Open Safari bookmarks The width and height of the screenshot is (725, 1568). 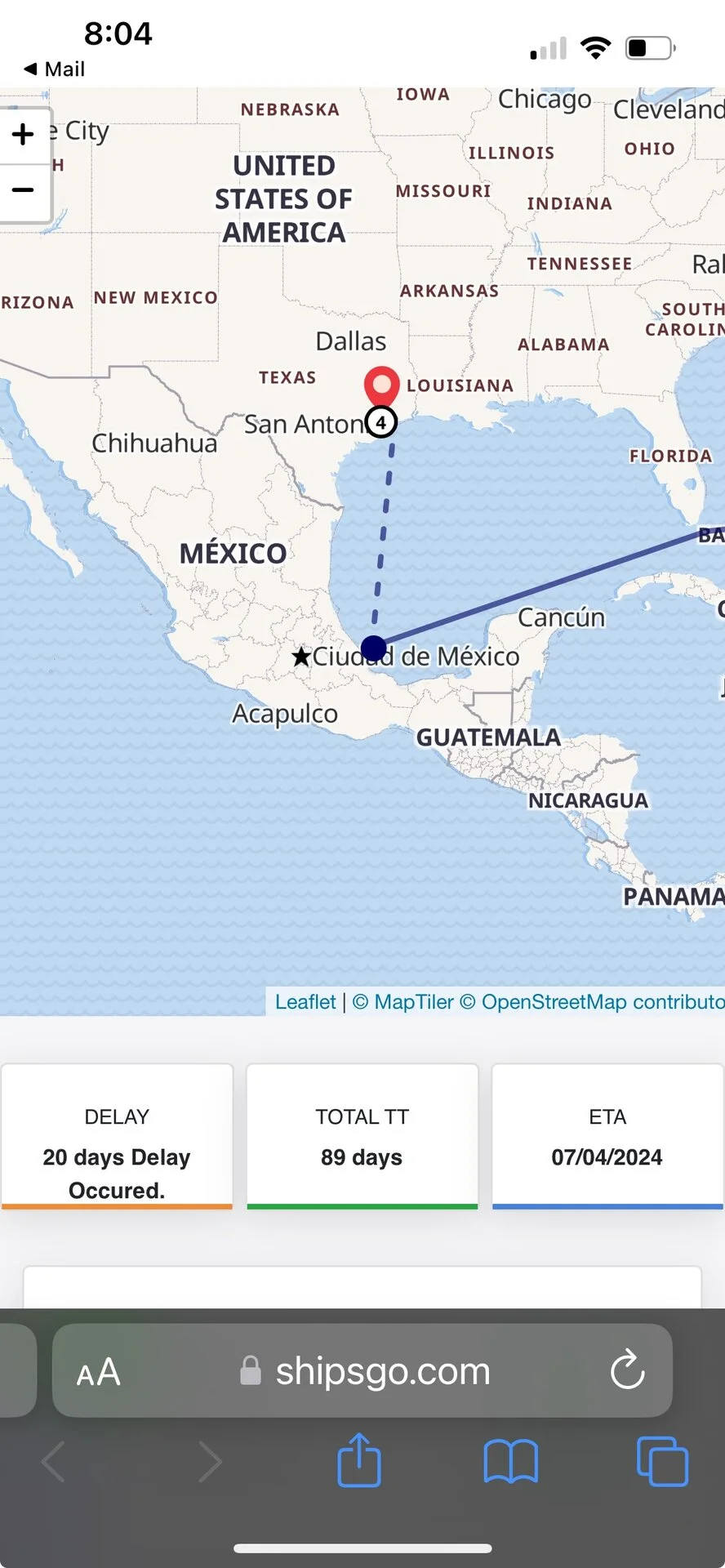[x=510, y=1462]
